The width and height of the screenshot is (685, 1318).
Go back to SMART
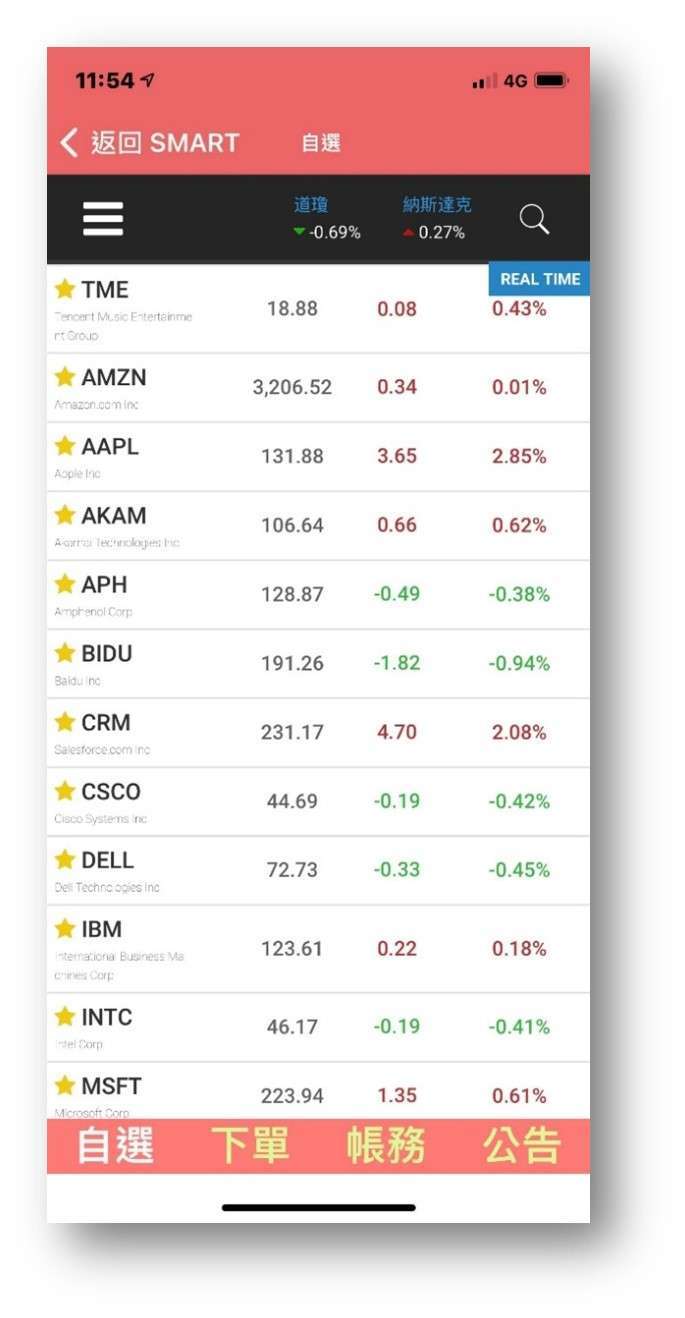(149, 142)
